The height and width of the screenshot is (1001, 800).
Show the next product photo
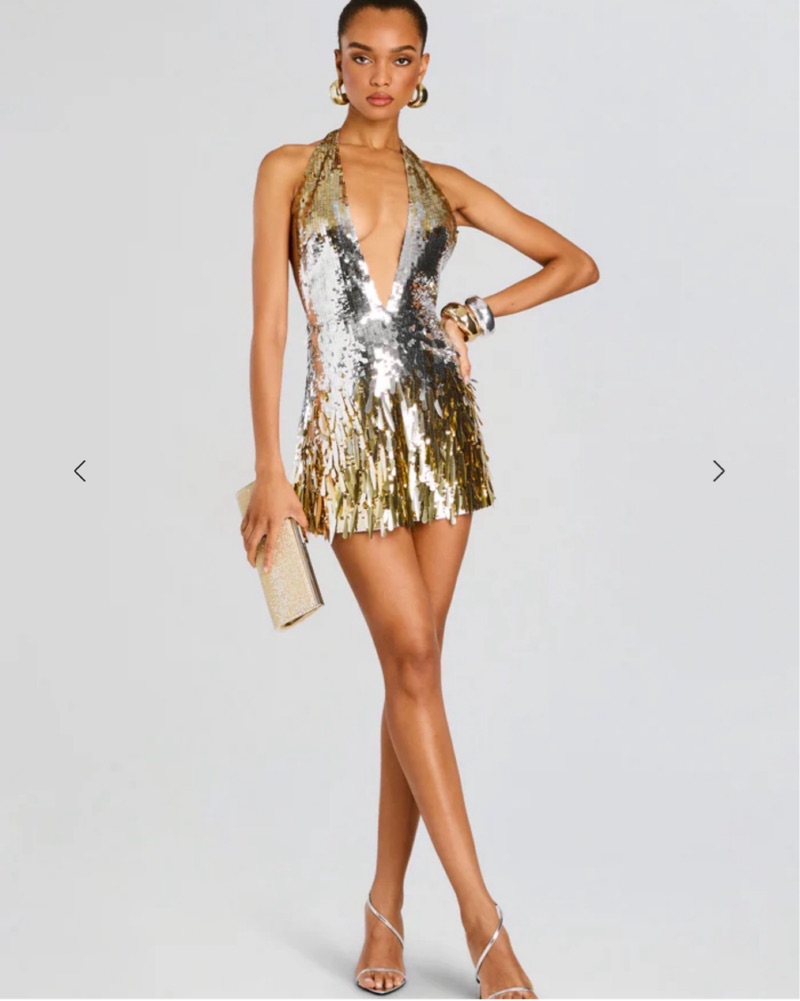(718, 471)
